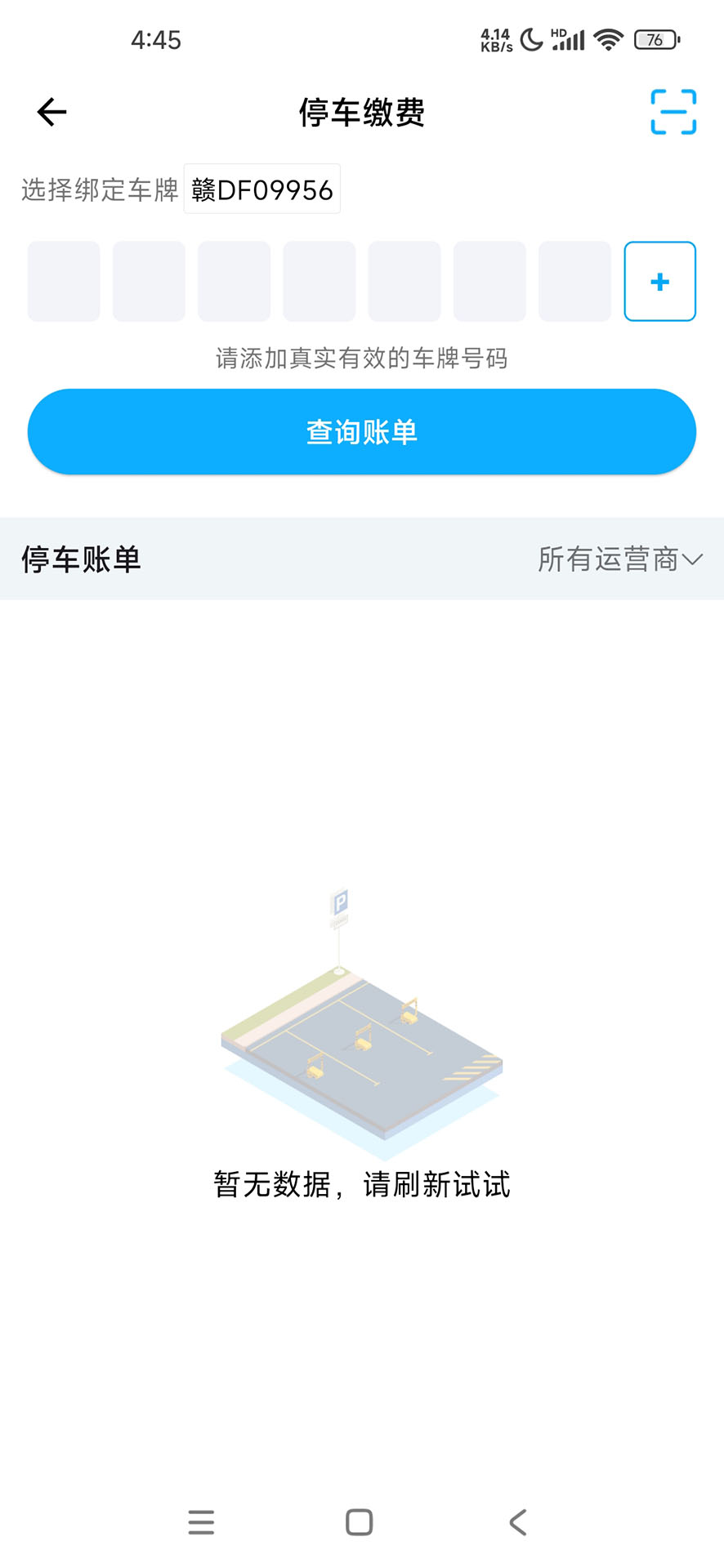Expand the plate selection field 选择绑定车牌
This screenshot has height=1568, width=724.
click(100, 189)
